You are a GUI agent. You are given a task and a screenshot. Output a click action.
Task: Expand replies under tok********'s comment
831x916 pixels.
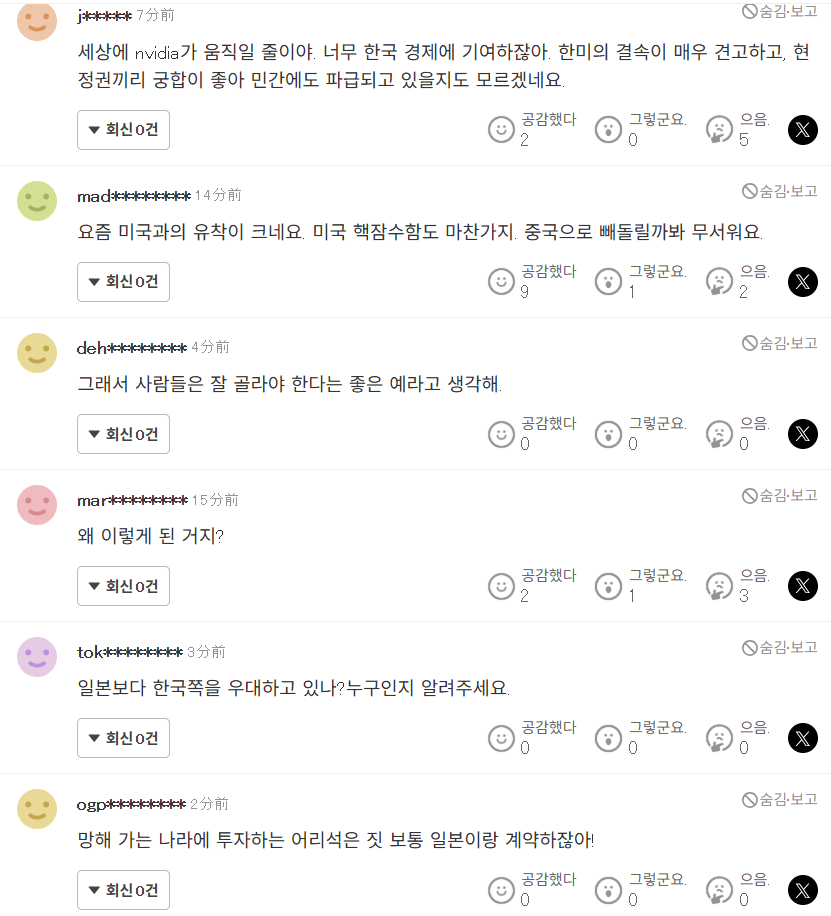tap(123, 738)
